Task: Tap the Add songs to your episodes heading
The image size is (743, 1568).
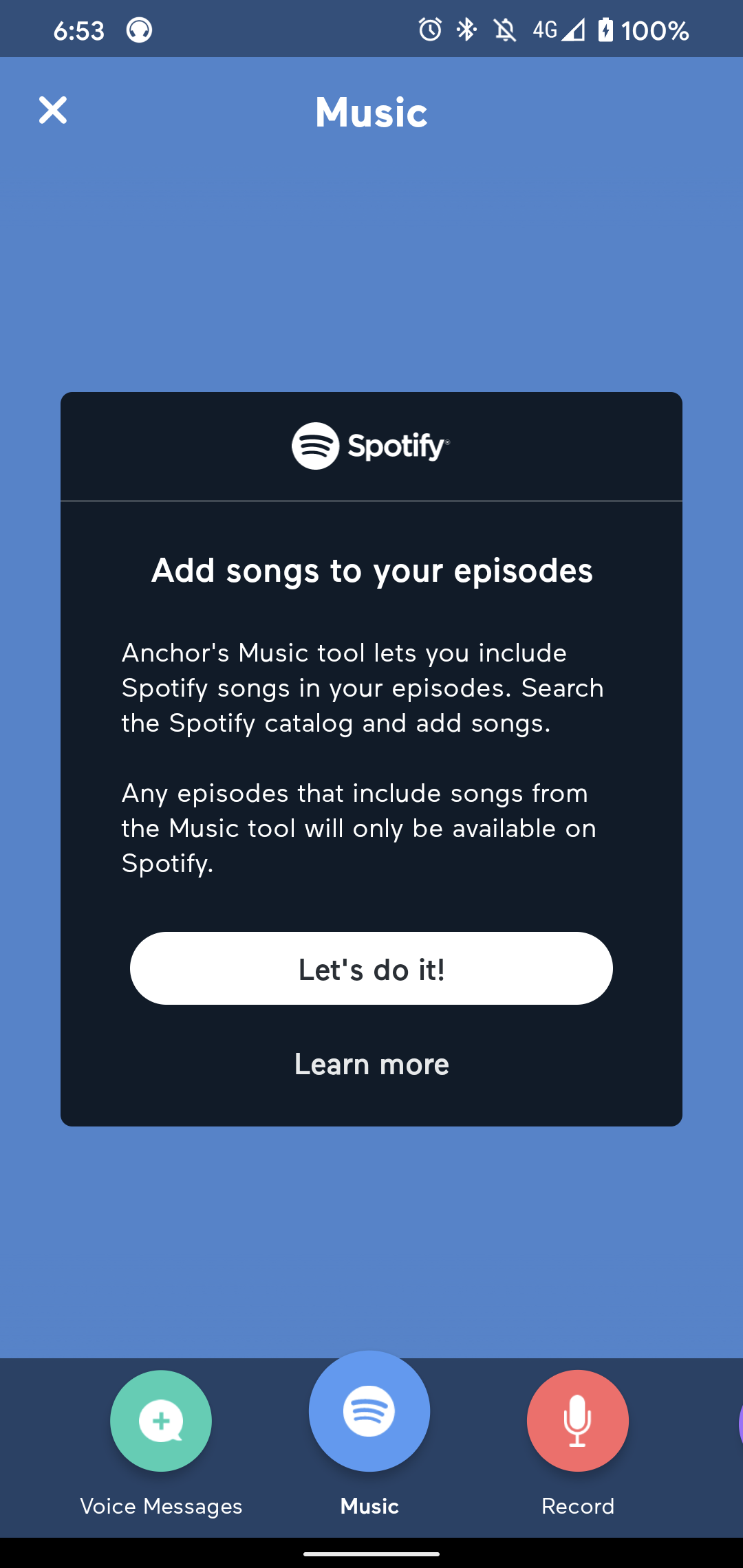Action: pyautogui.click(x=371, y=569)
